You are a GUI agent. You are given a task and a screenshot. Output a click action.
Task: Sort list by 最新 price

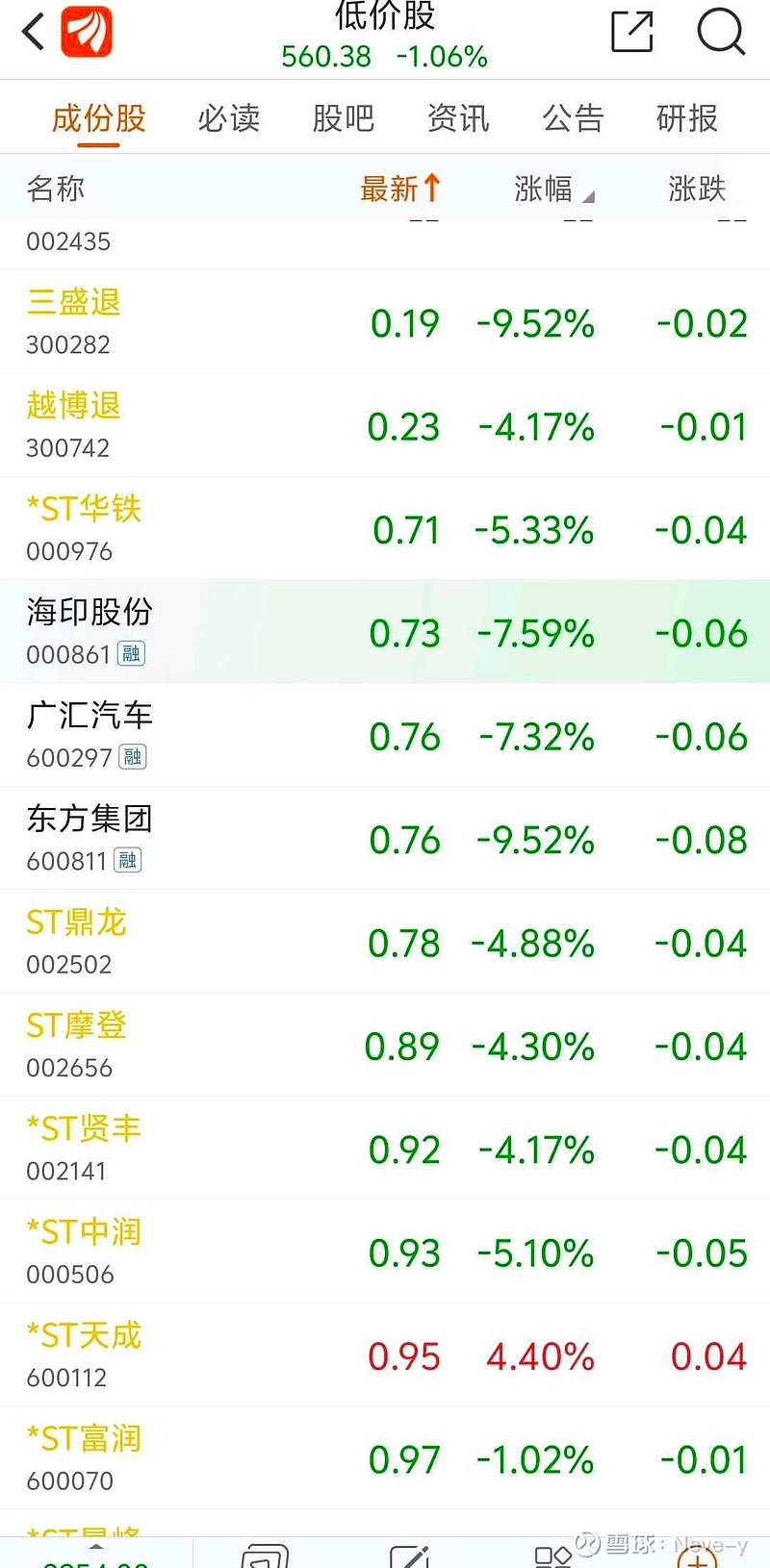pos(400,189)
